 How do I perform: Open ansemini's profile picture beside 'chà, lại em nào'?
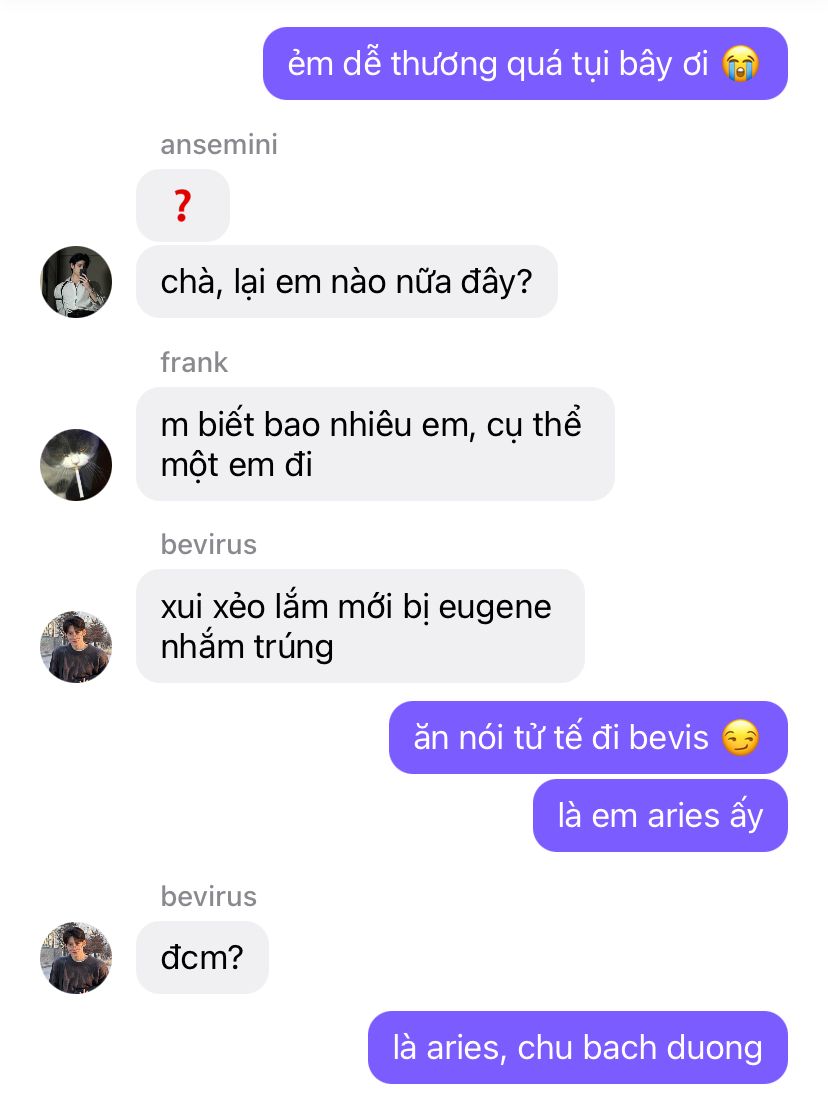coord(76,282)
